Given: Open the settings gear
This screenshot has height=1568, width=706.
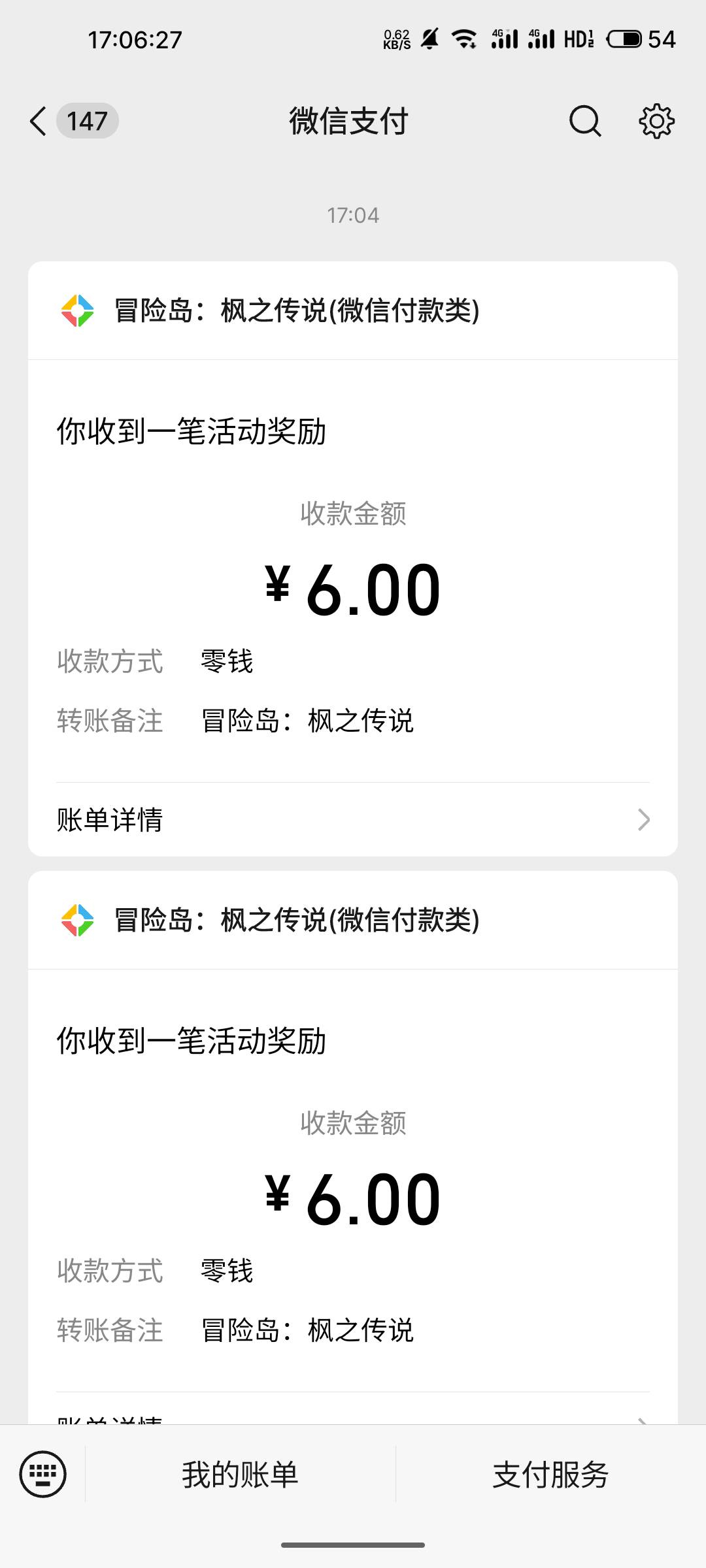Looking at the screenshot, I should pos(656,121).
